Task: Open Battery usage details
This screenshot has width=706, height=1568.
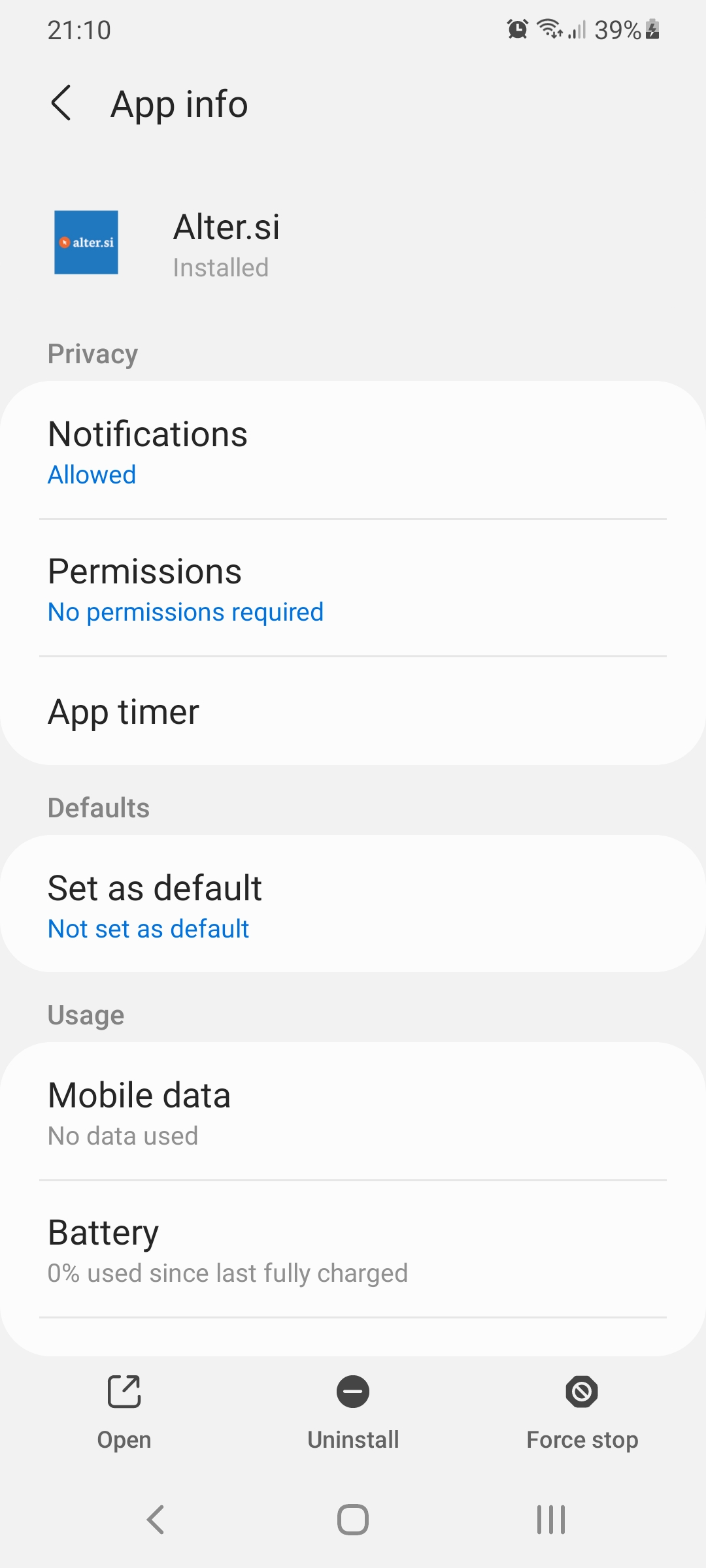Action: pyautogui.click(x=353, y=1249)
